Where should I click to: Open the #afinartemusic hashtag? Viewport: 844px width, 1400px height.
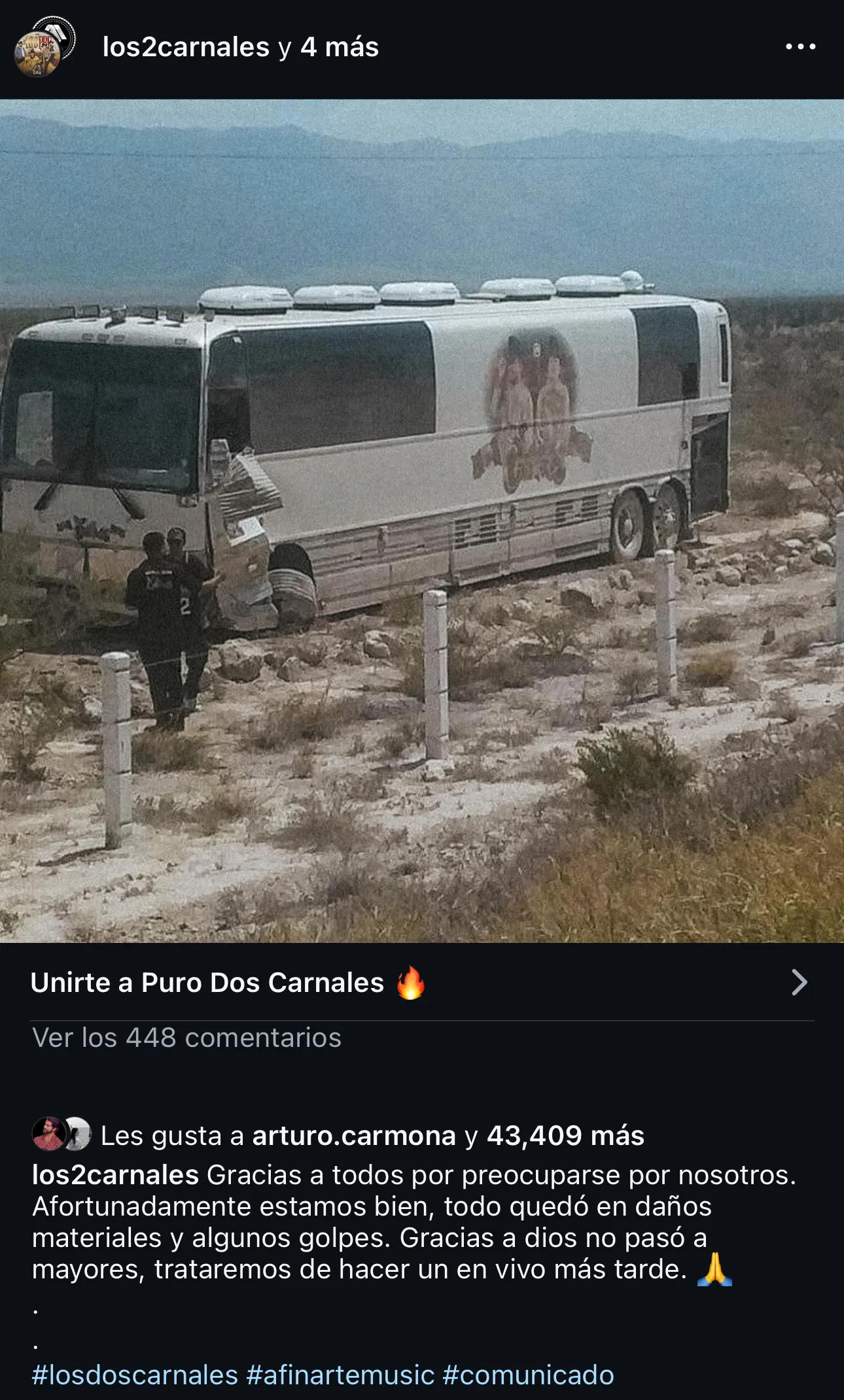[x=340, y=1375]
